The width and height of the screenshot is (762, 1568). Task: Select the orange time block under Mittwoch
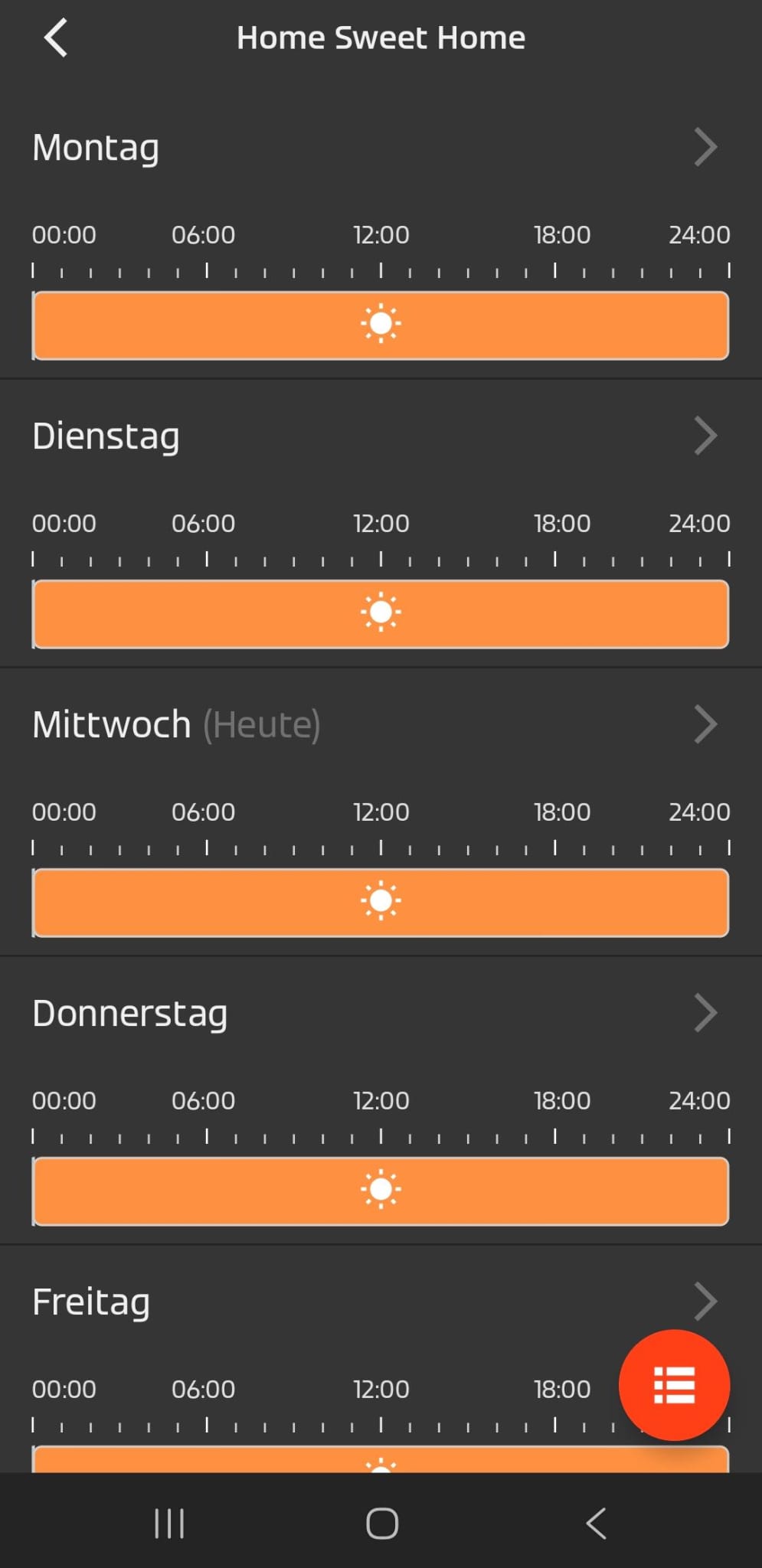tap(381, 903)
